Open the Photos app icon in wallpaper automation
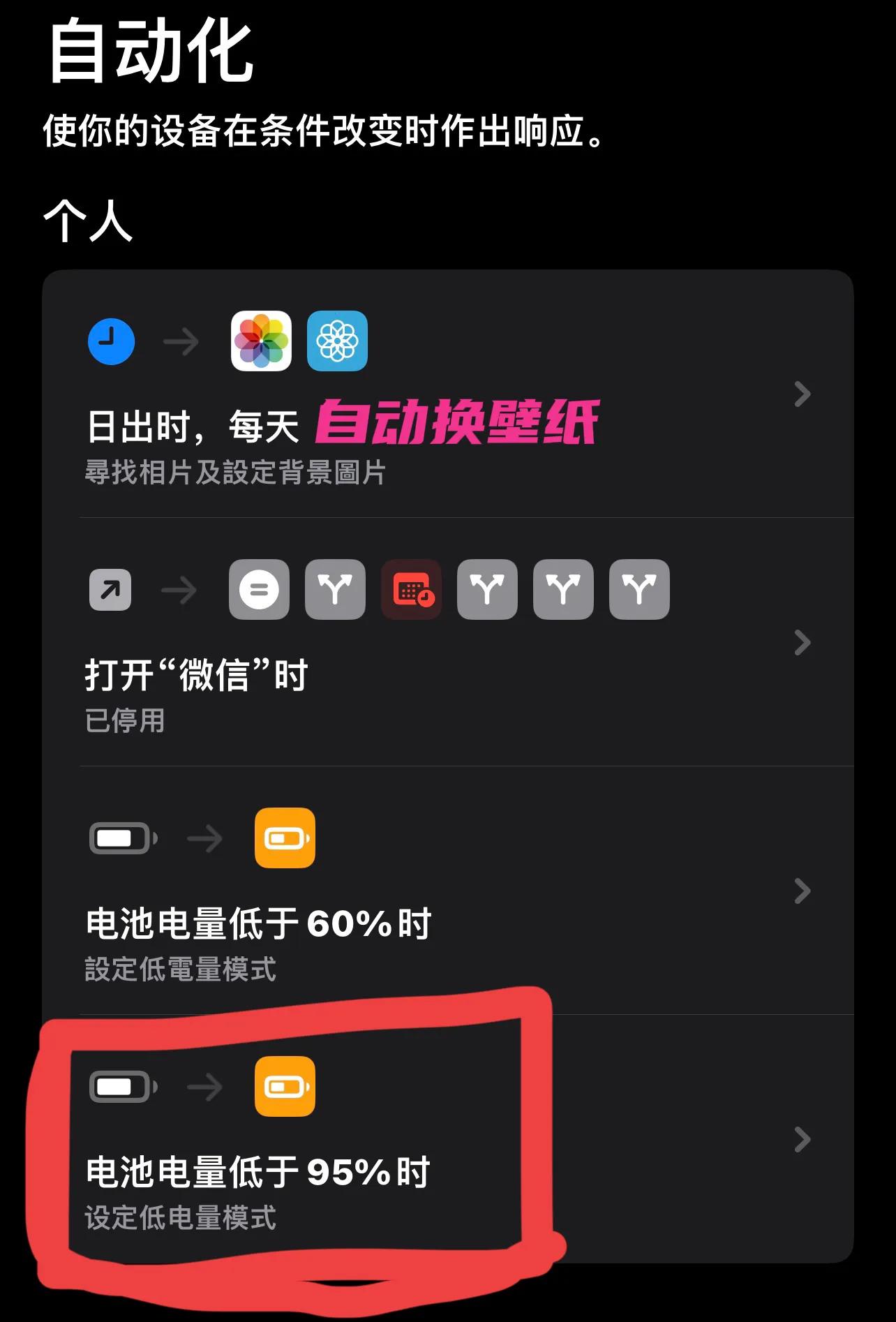The image size is (896, 1322). [x=262, y=341]
